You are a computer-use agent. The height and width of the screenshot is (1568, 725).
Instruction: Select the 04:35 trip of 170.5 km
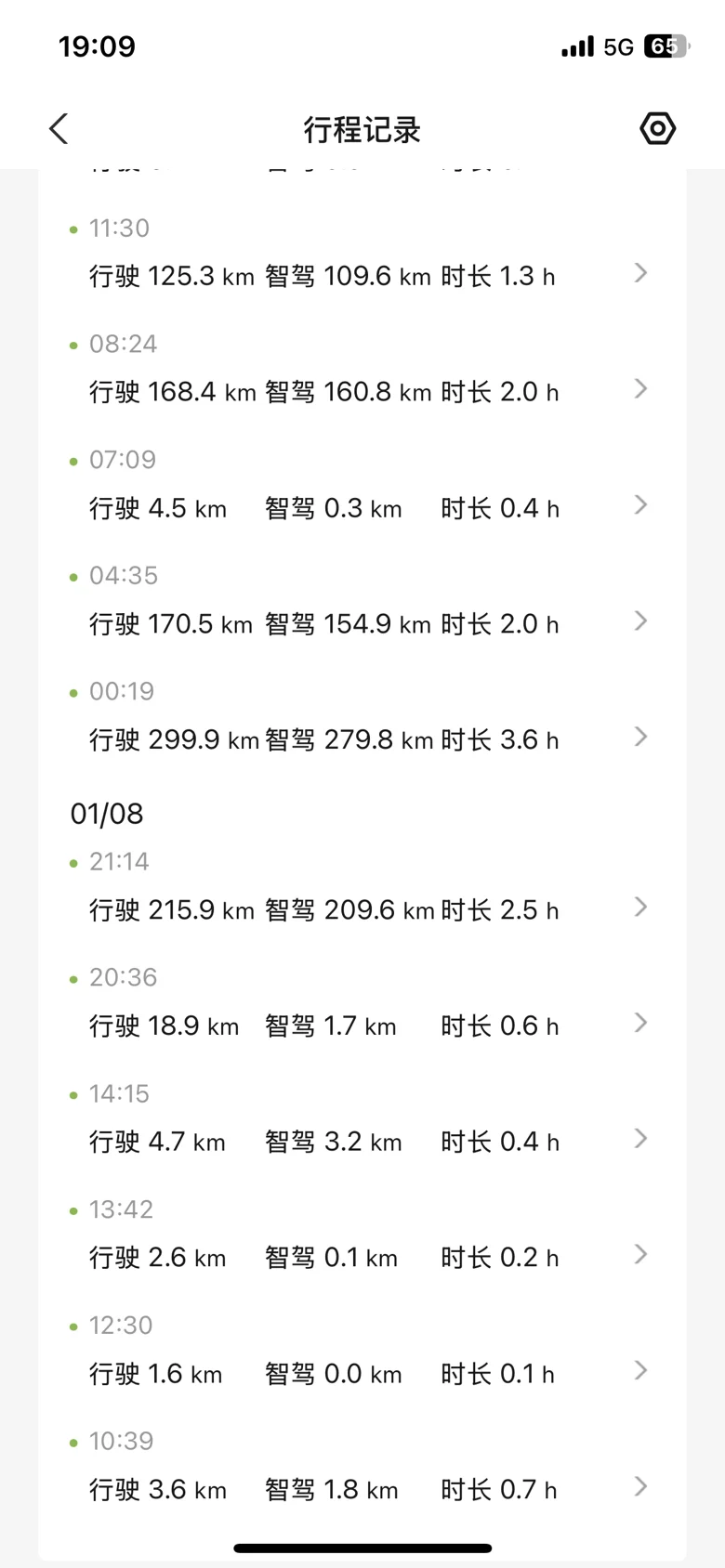362,602
